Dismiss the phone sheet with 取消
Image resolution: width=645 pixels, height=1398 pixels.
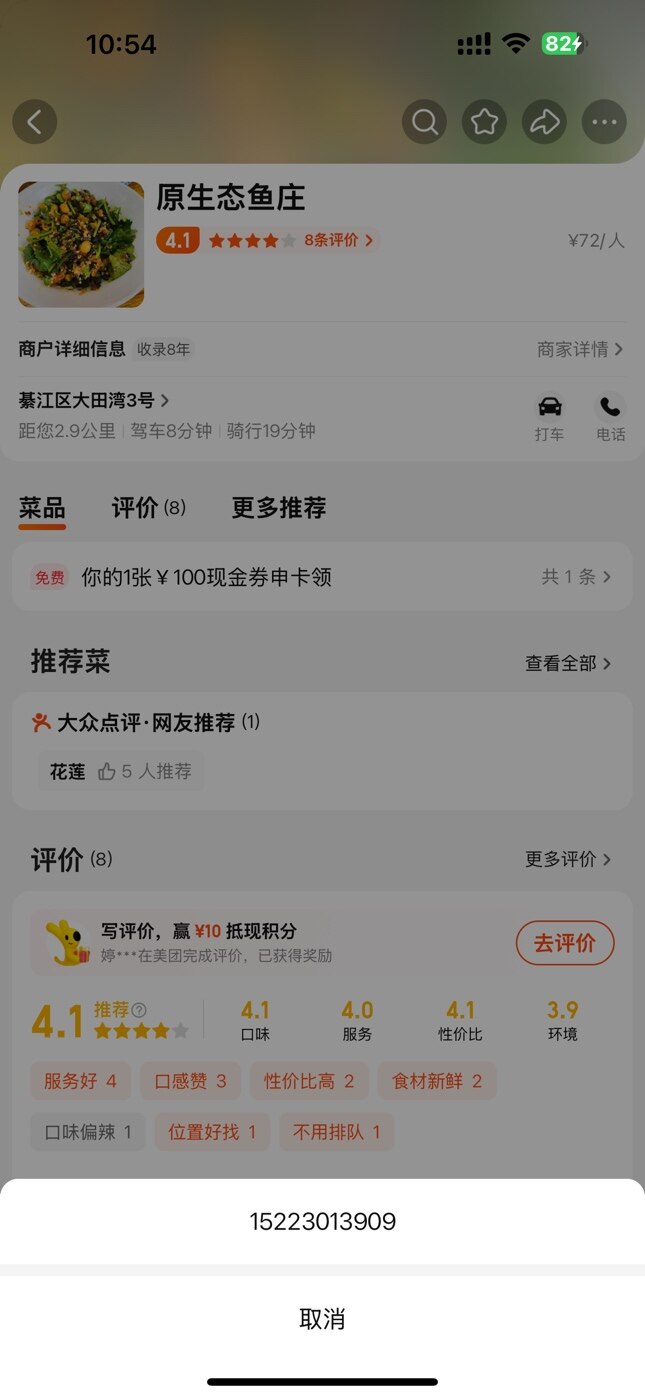point(322,1319)
